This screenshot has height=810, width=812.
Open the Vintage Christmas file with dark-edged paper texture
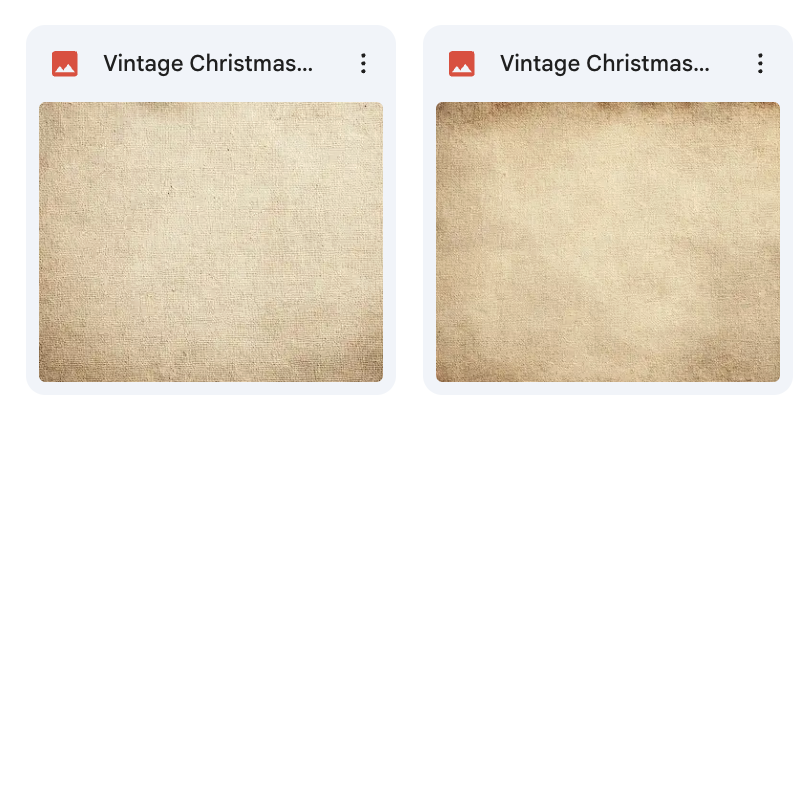tap(607, 242)
